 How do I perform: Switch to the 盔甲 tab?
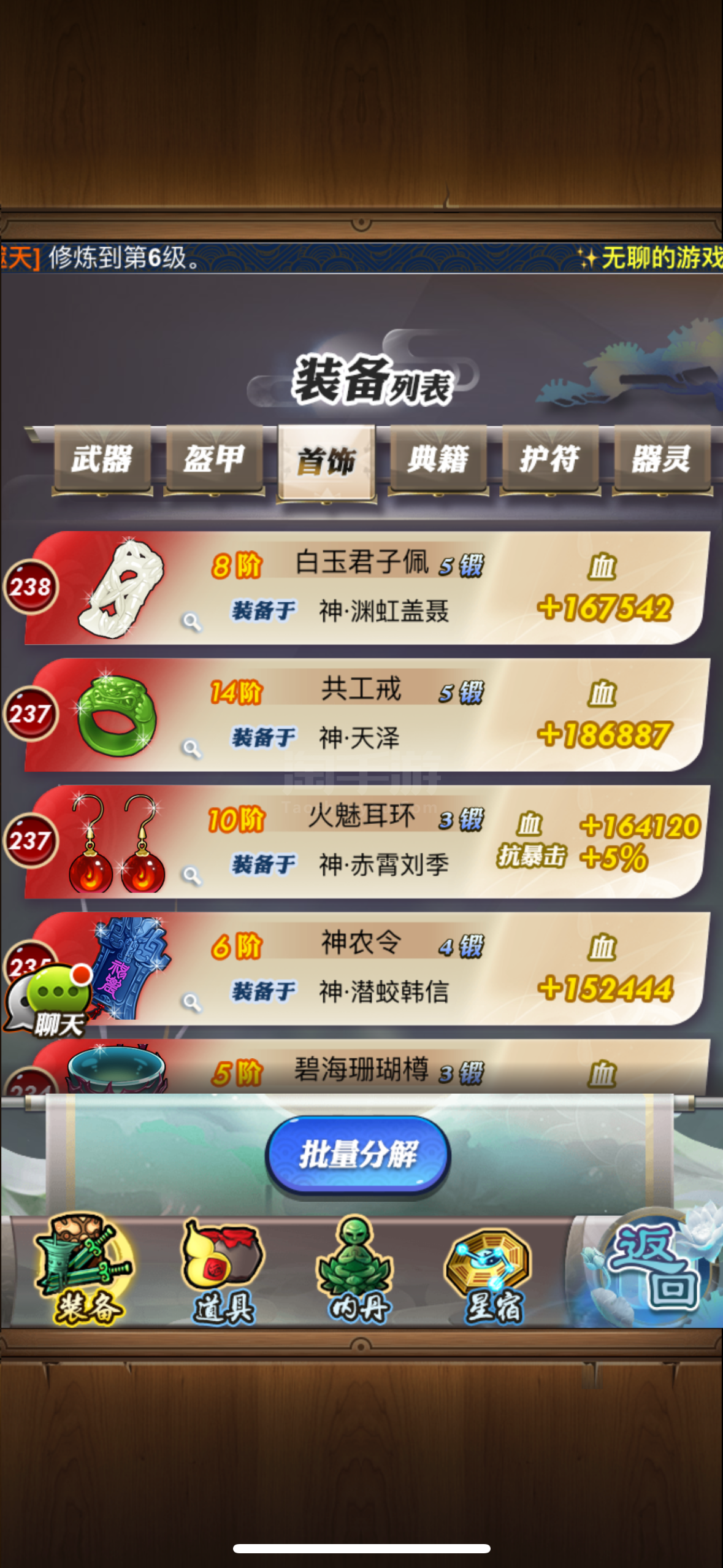(215, 459)
